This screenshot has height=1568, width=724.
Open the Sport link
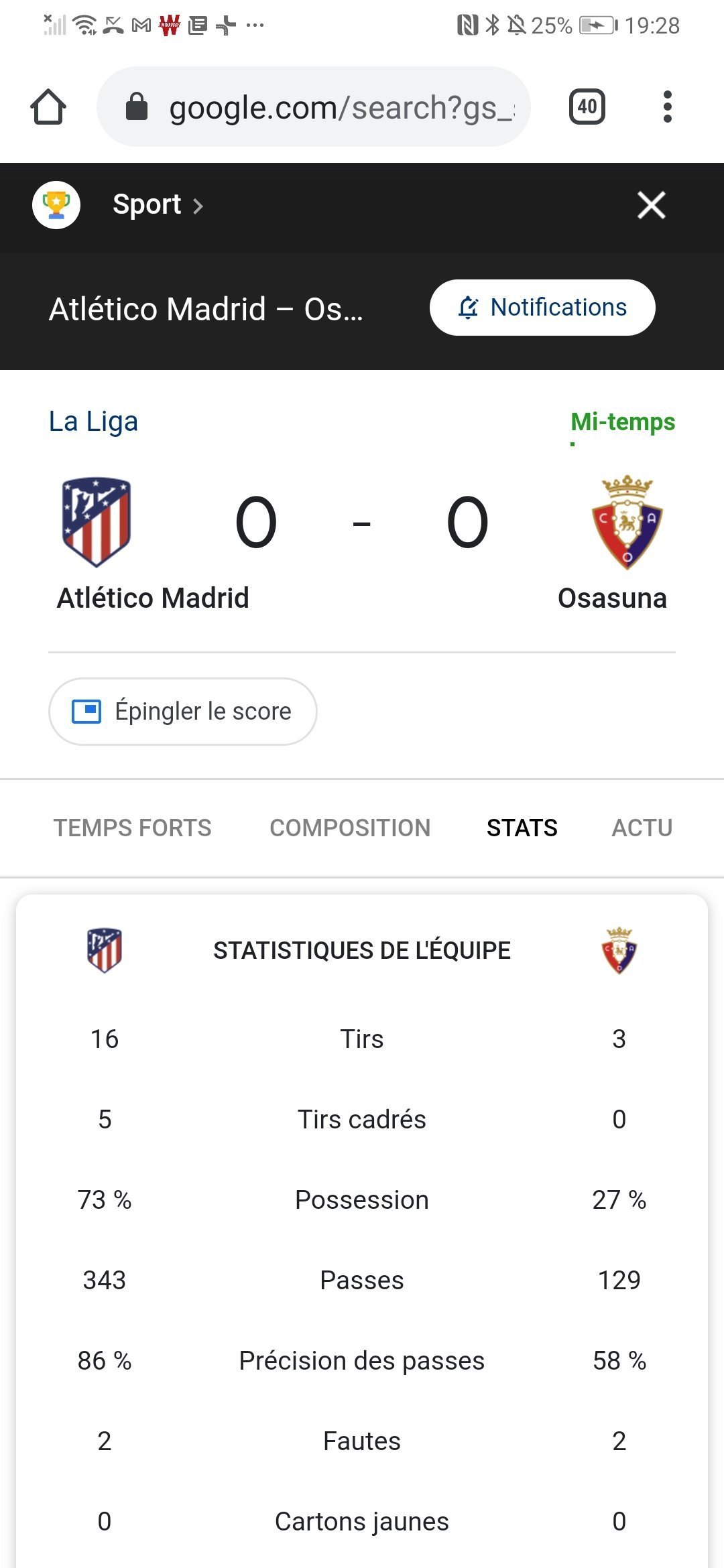158,204
